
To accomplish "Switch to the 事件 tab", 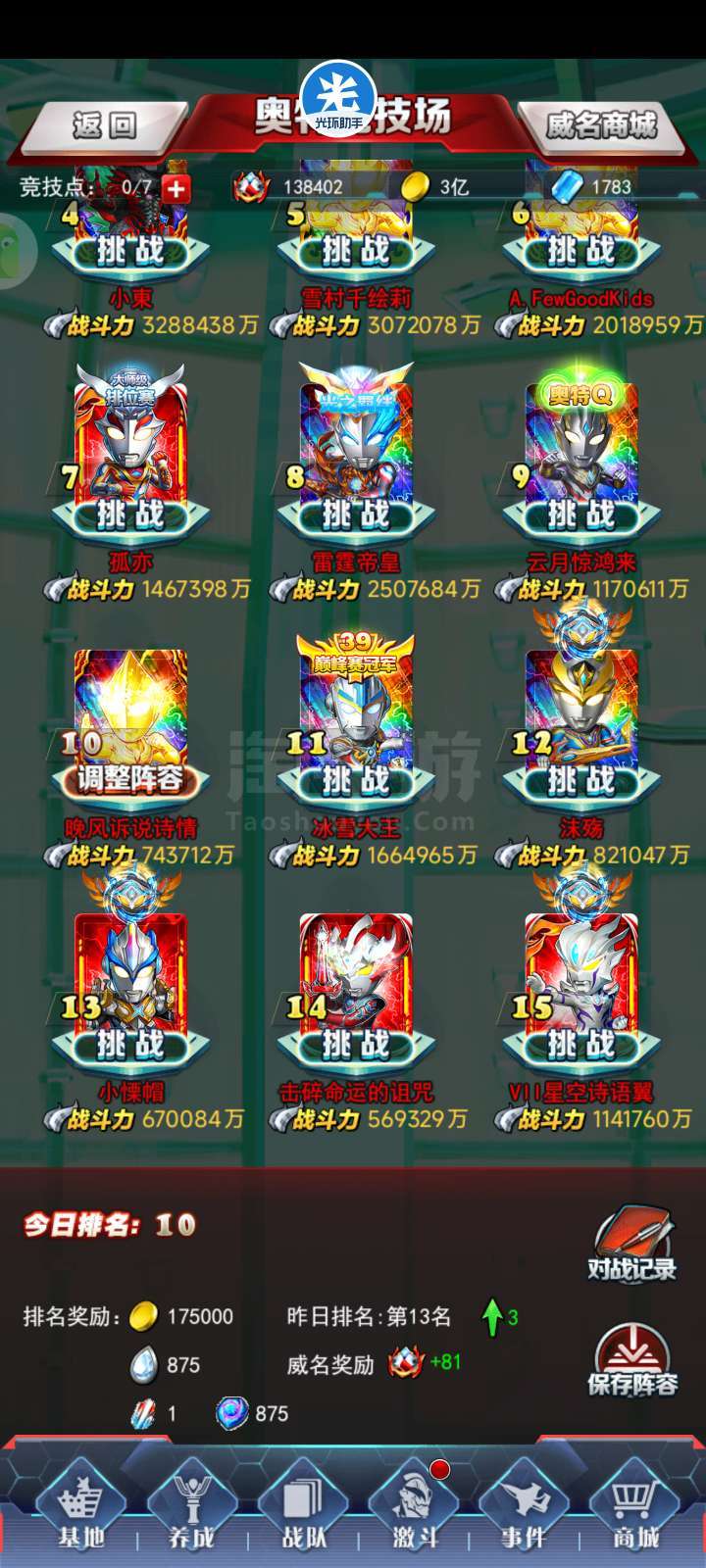I will [x=524, y=1514].
